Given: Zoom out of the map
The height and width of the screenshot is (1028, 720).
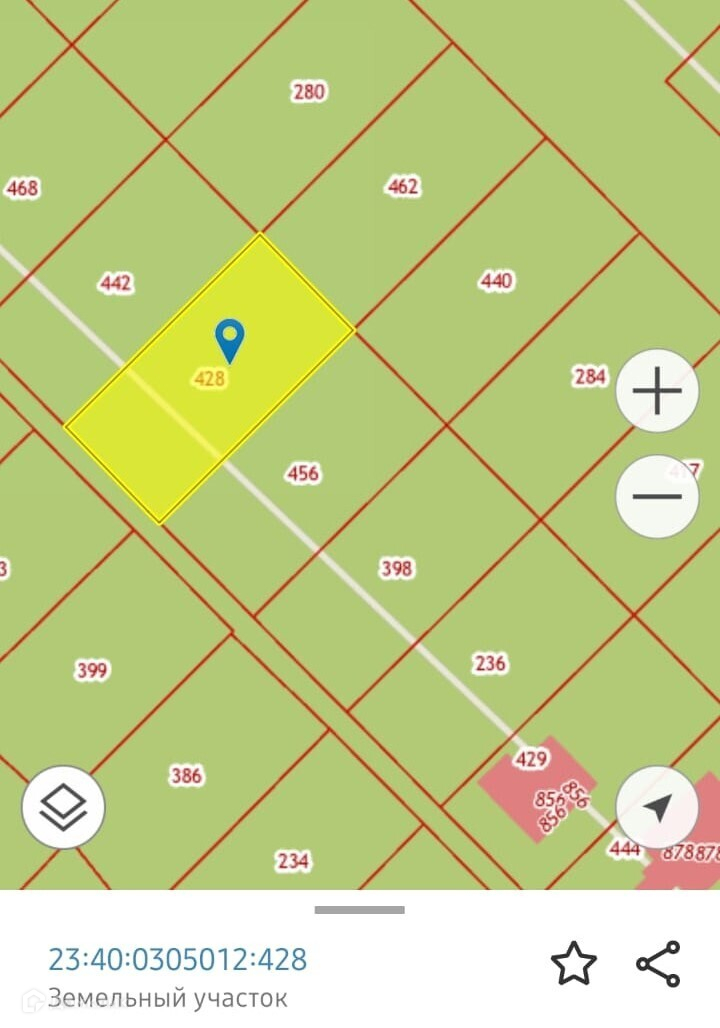Looking at the screenshot, I should (657, 496).
